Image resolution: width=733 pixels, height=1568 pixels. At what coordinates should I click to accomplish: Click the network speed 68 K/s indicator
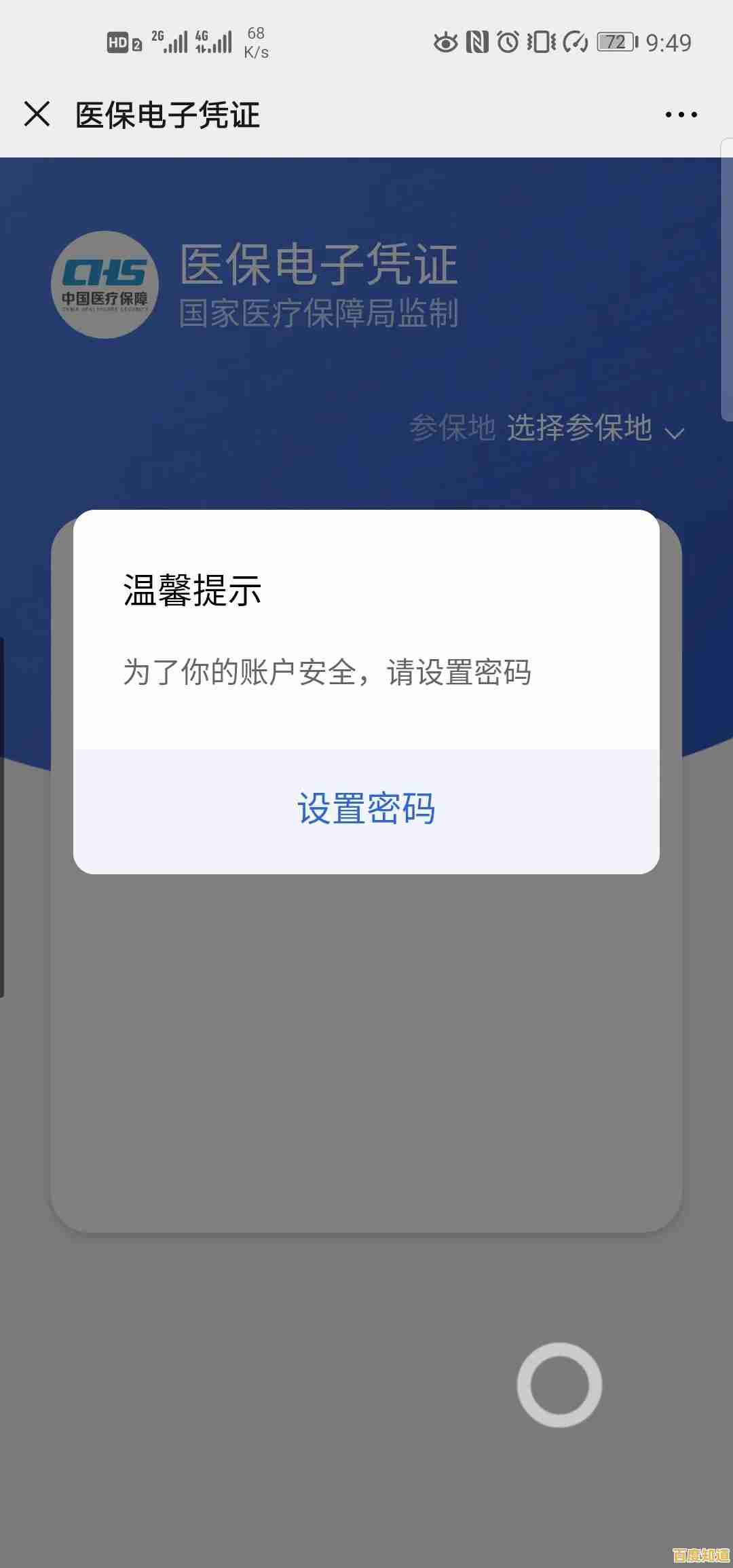[x=256, y=42]
